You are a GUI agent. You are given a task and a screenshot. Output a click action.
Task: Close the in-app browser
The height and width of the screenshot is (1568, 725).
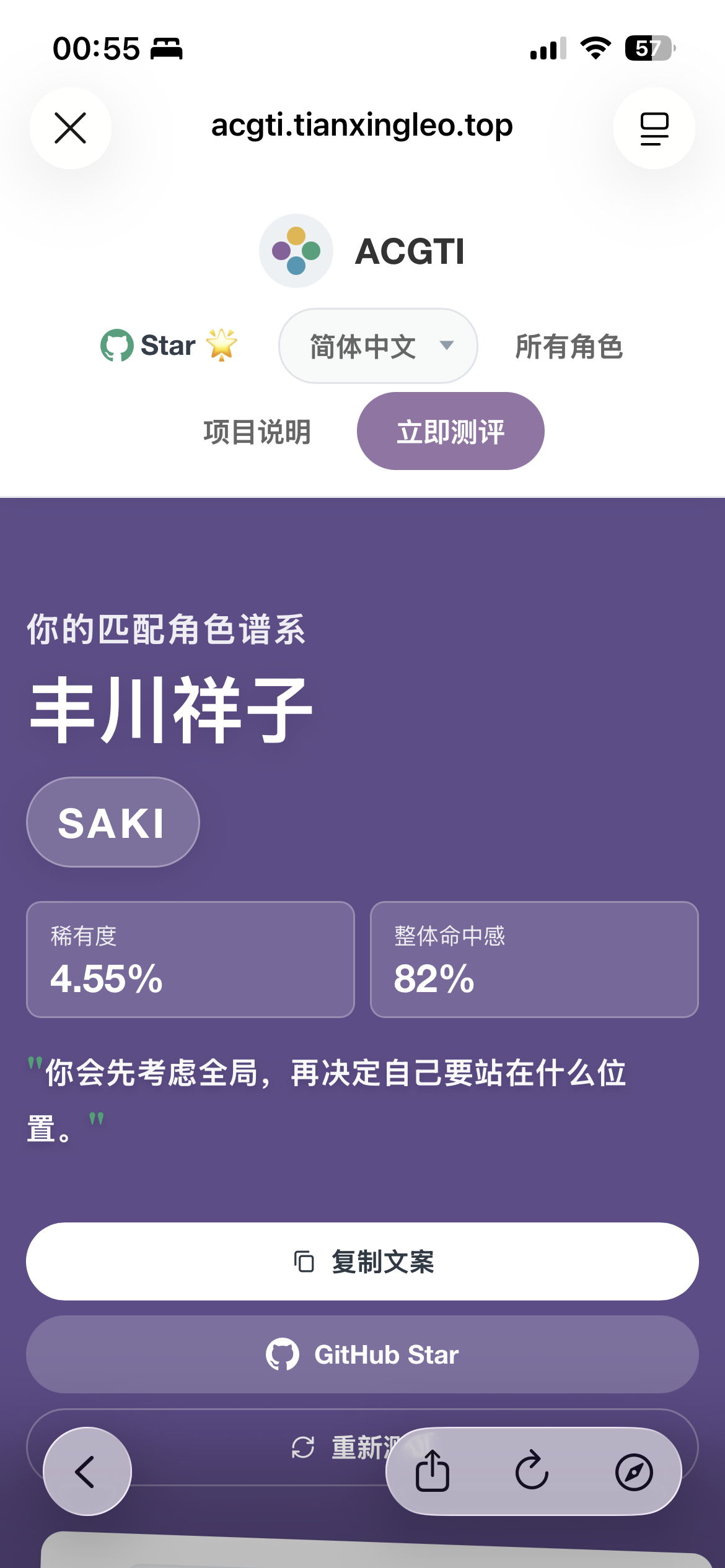71,128
